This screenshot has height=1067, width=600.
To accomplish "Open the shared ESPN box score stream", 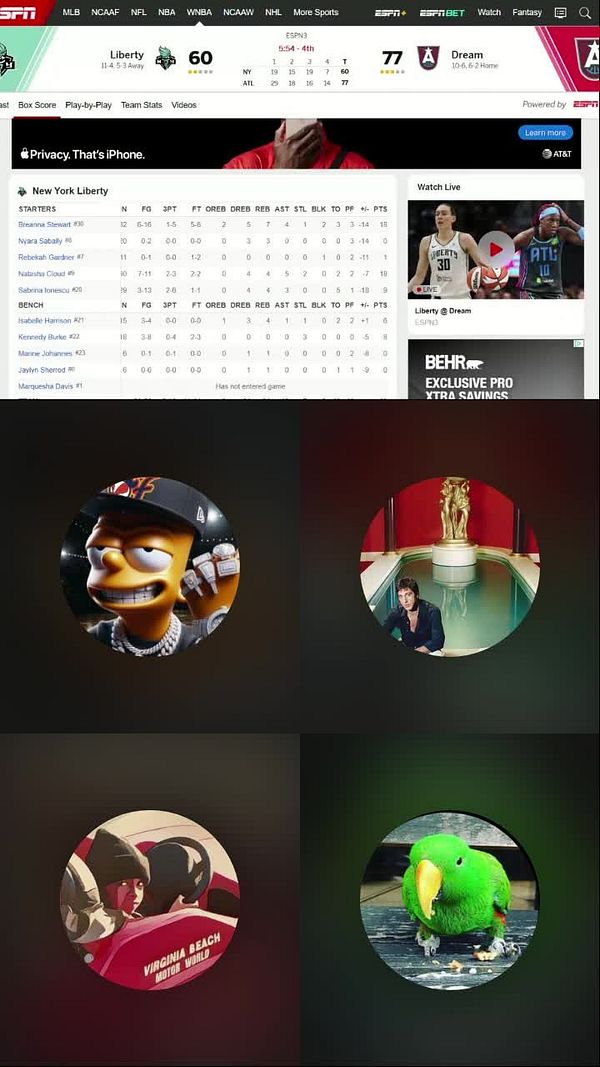I will tap(300, 200).
